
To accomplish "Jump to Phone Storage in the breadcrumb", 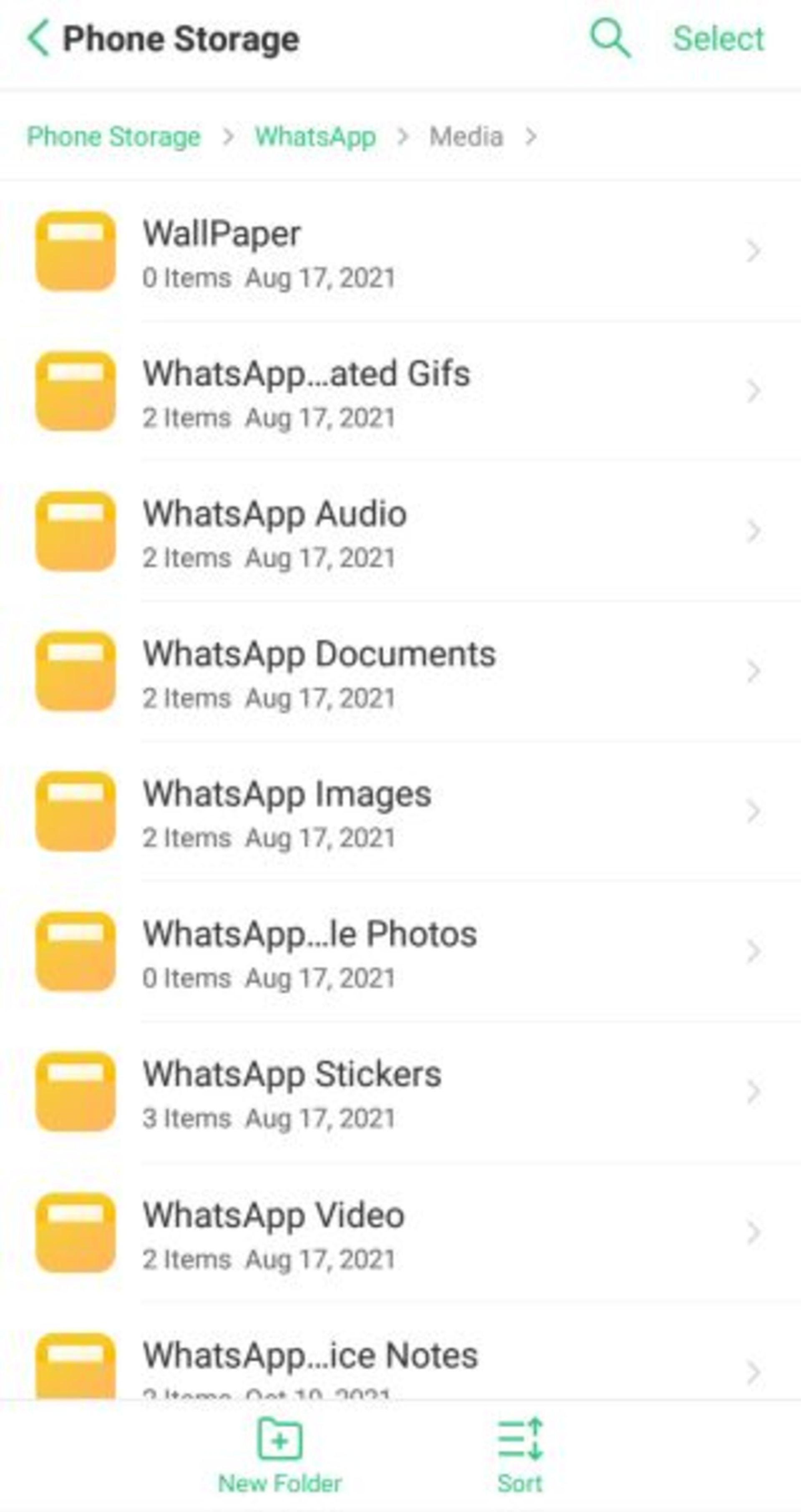I will (114, 137).
